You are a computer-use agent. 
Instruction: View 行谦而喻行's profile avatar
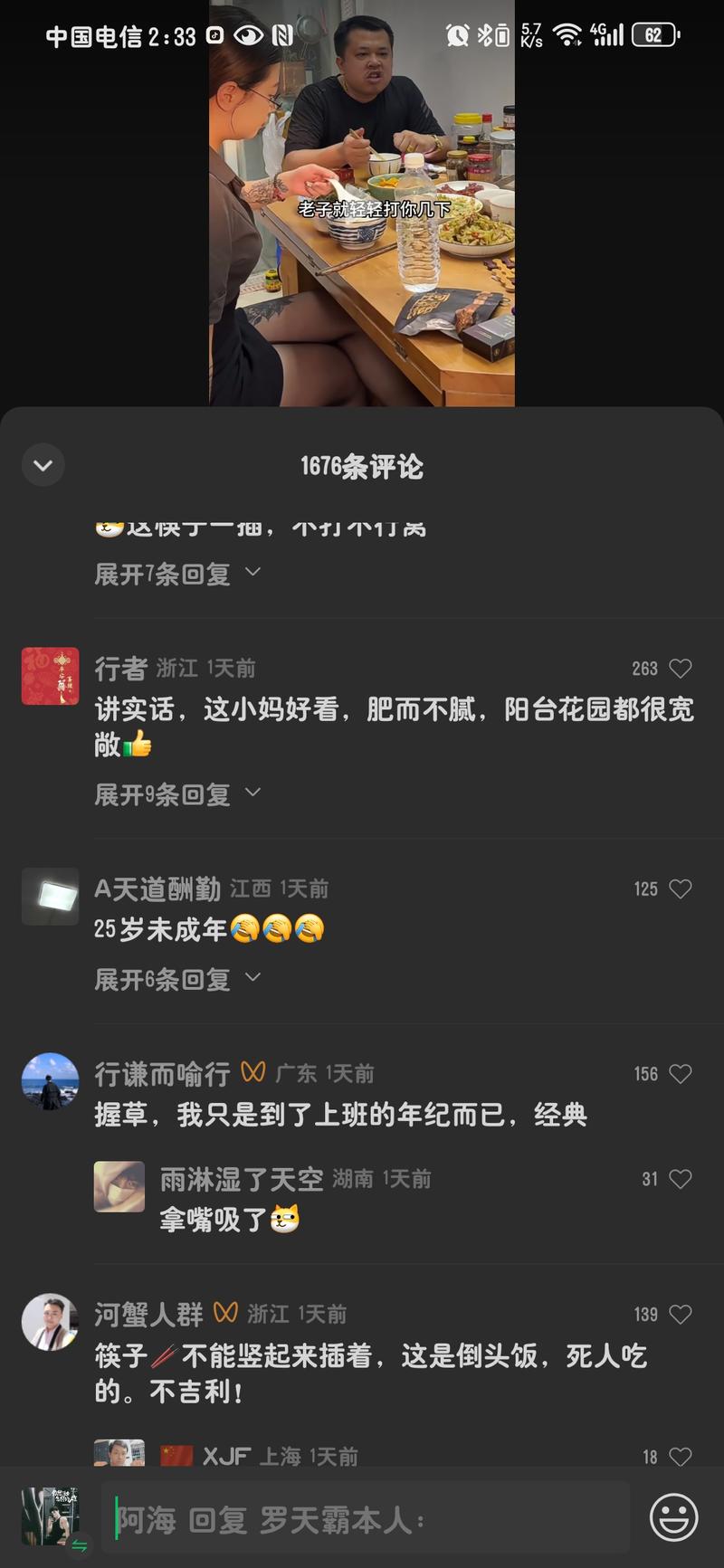click(50, 1081)
